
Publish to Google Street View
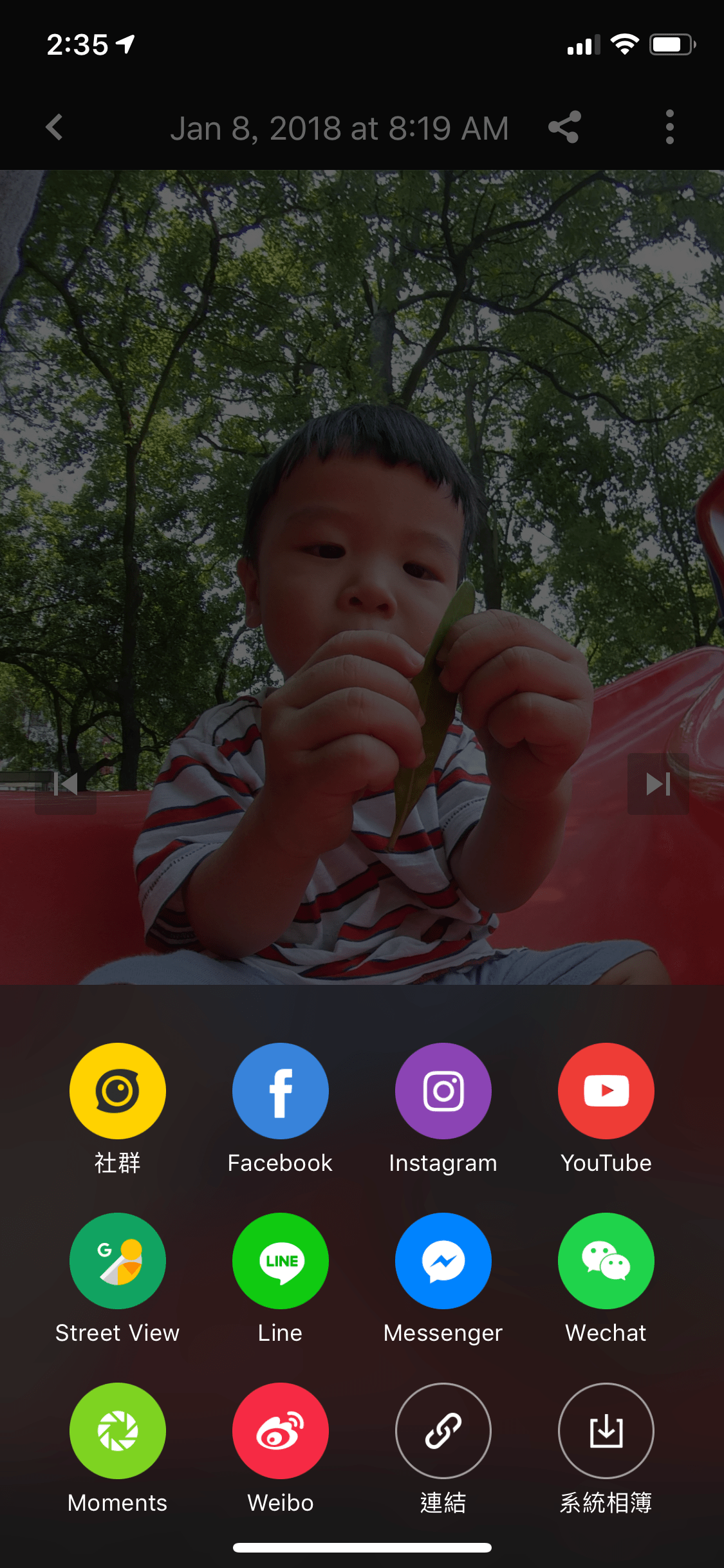[118, 1261]
